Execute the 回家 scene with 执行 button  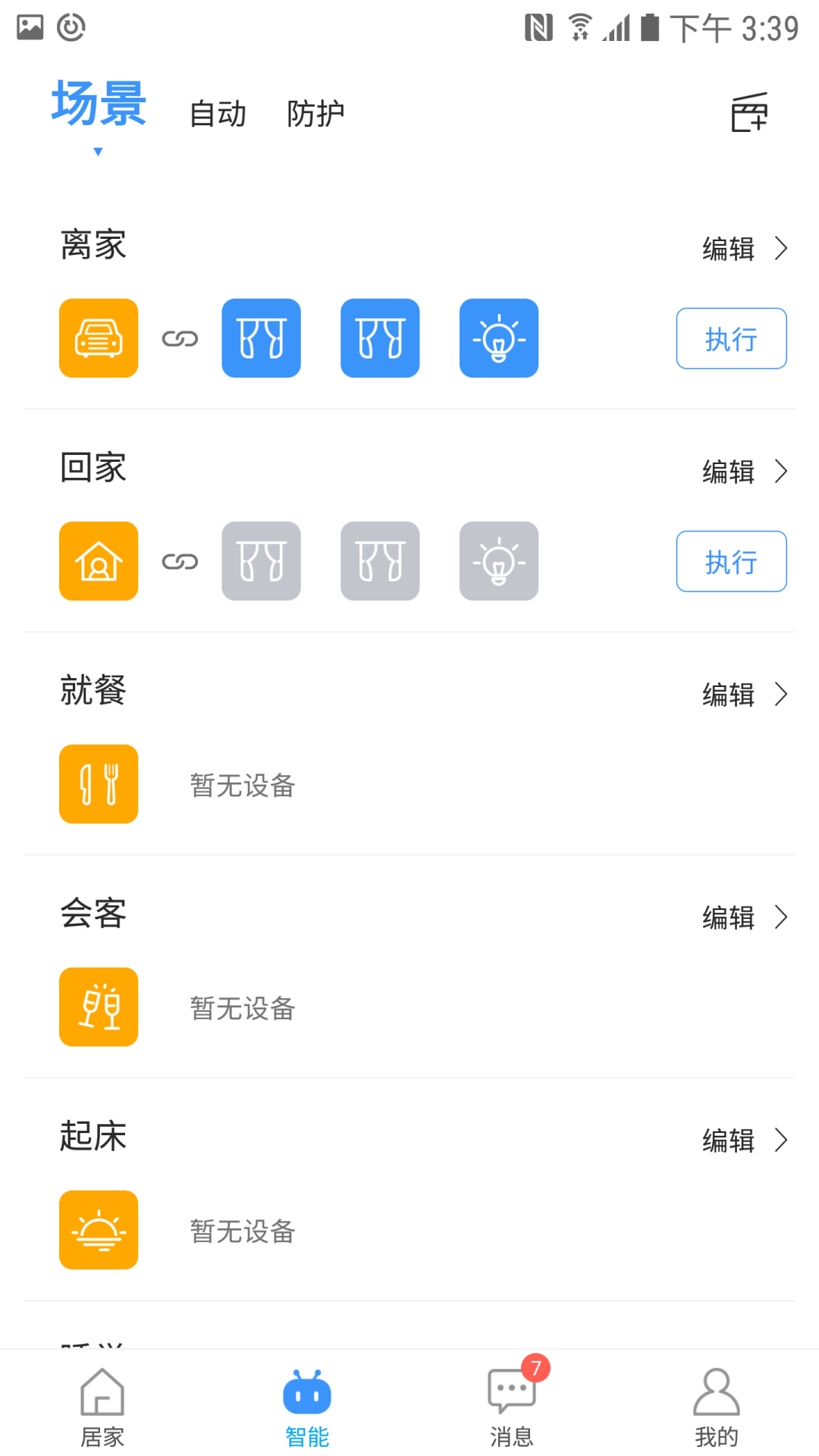click(730, 561)
